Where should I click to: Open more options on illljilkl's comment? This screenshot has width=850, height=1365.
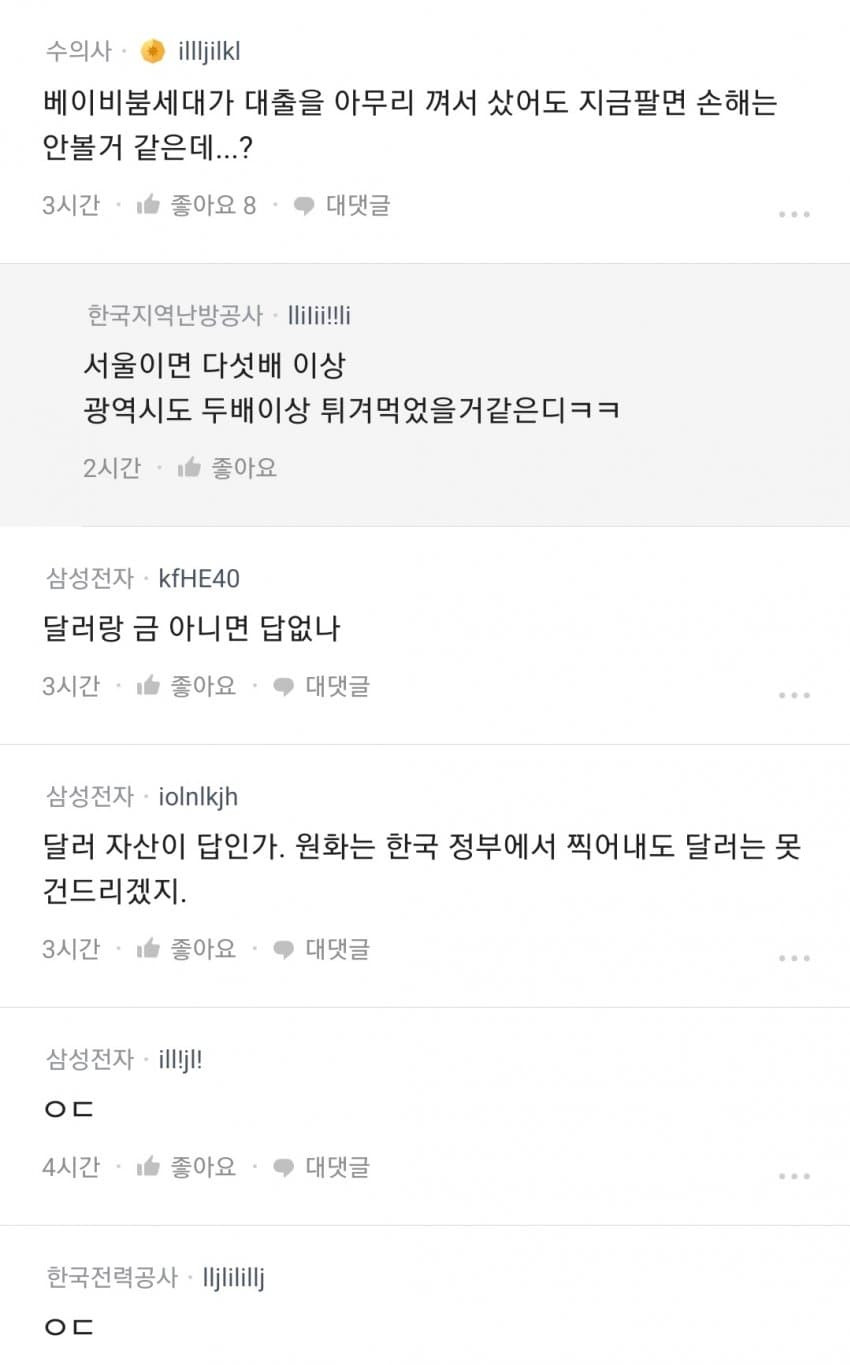[x=794, y=214]
